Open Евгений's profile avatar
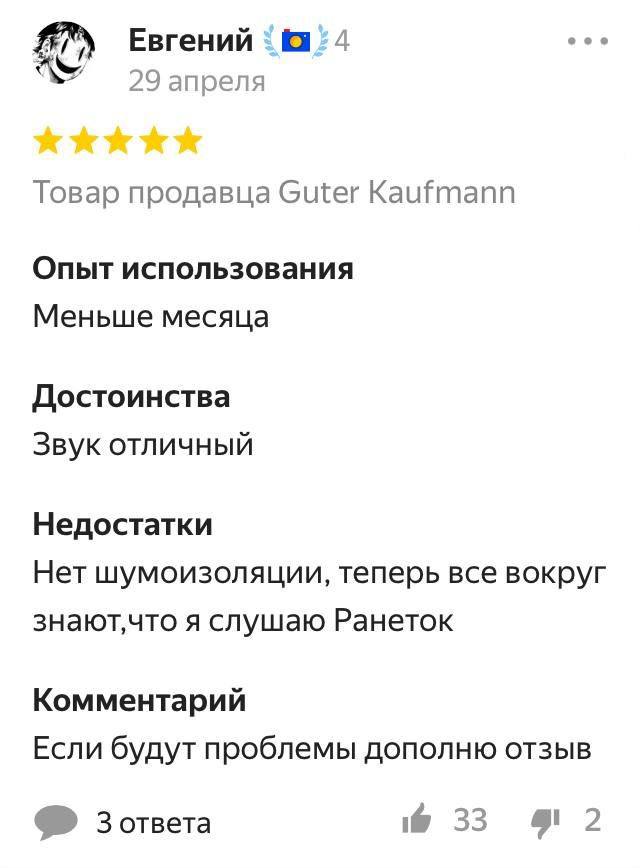 pyautogui.click(x=65, y=54)
